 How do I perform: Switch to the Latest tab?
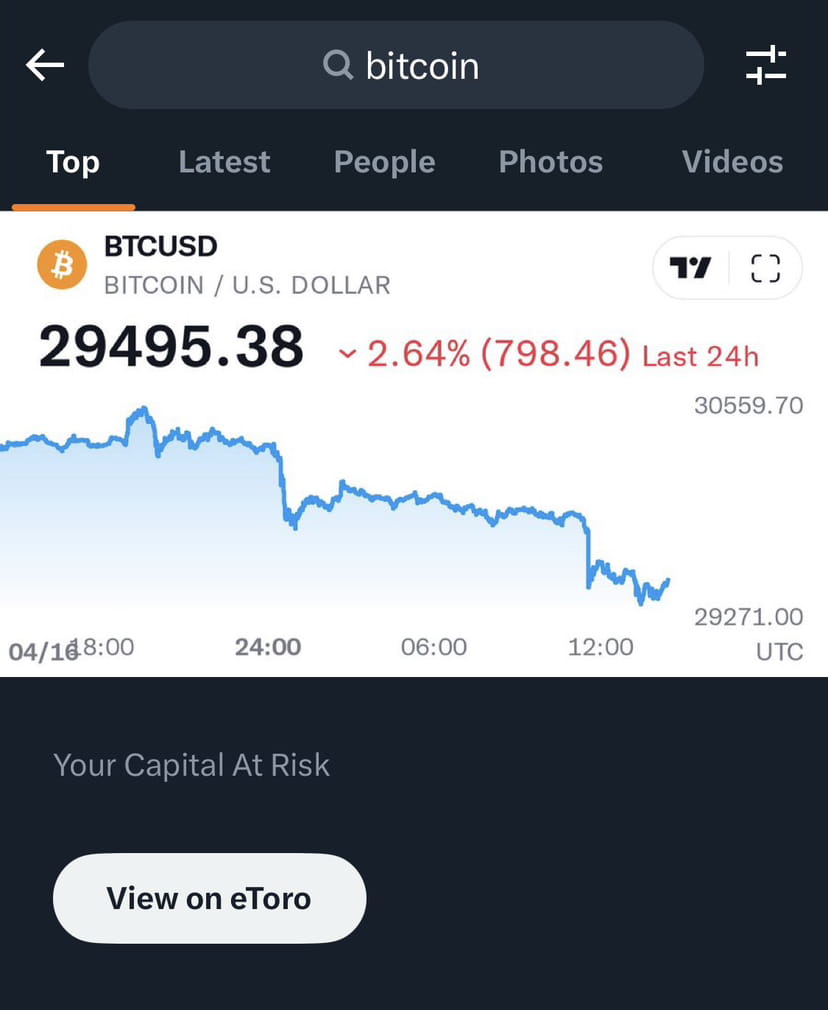[224, 162]
